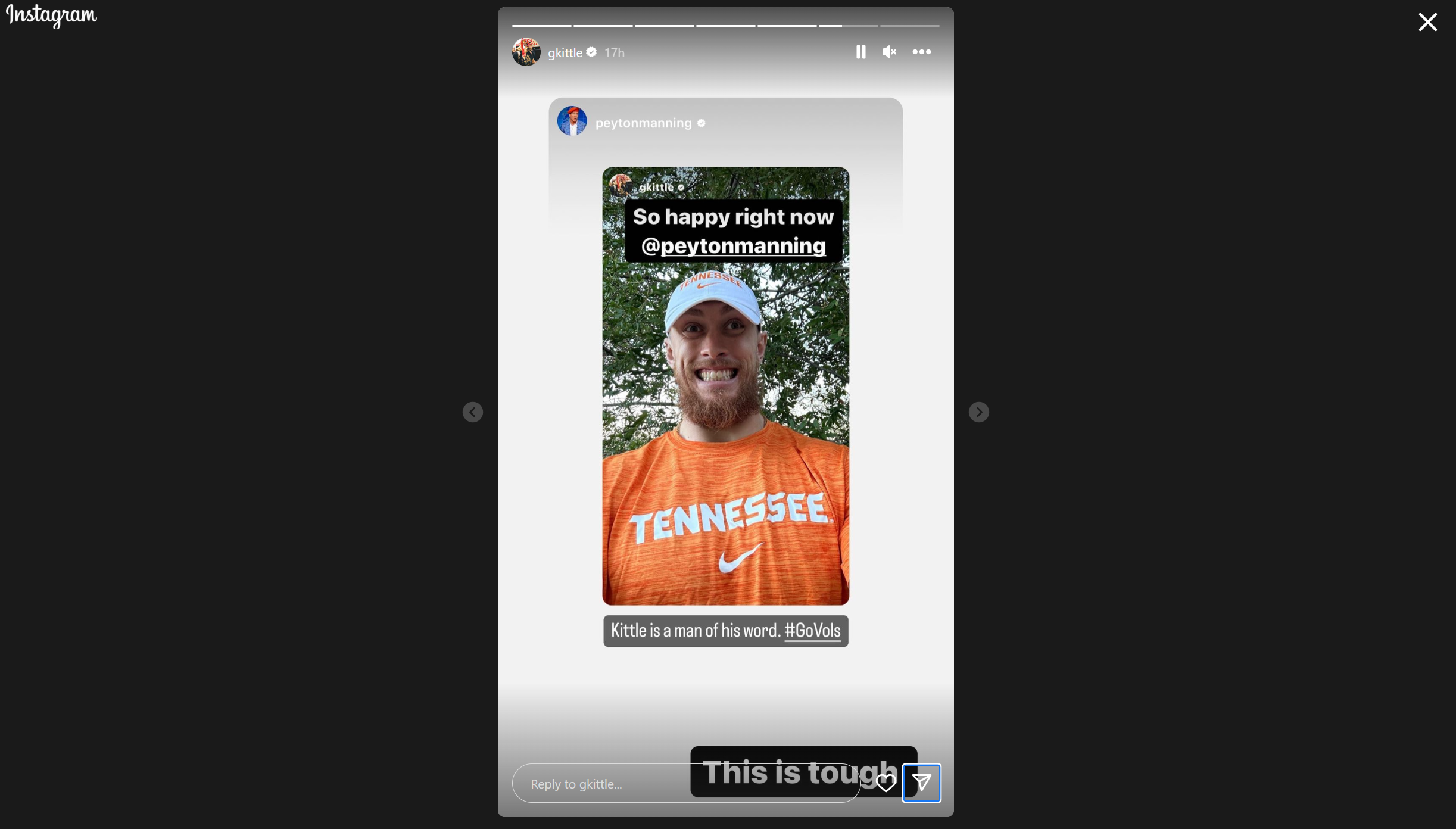Go to Instagram home via logo

(51, 15)
